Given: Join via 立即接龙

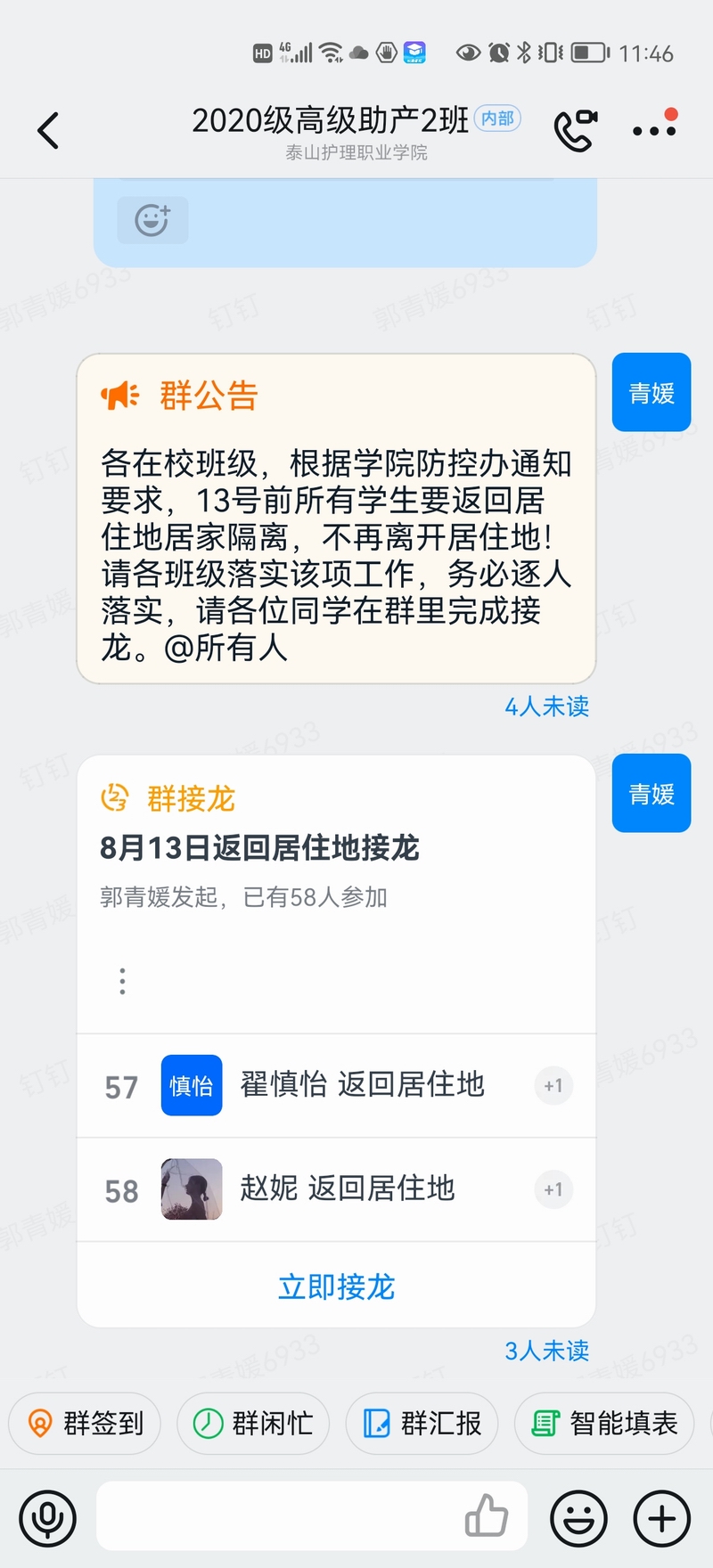Looking at the screenshot, I should pyautogui.click(x=336, y=1286).
